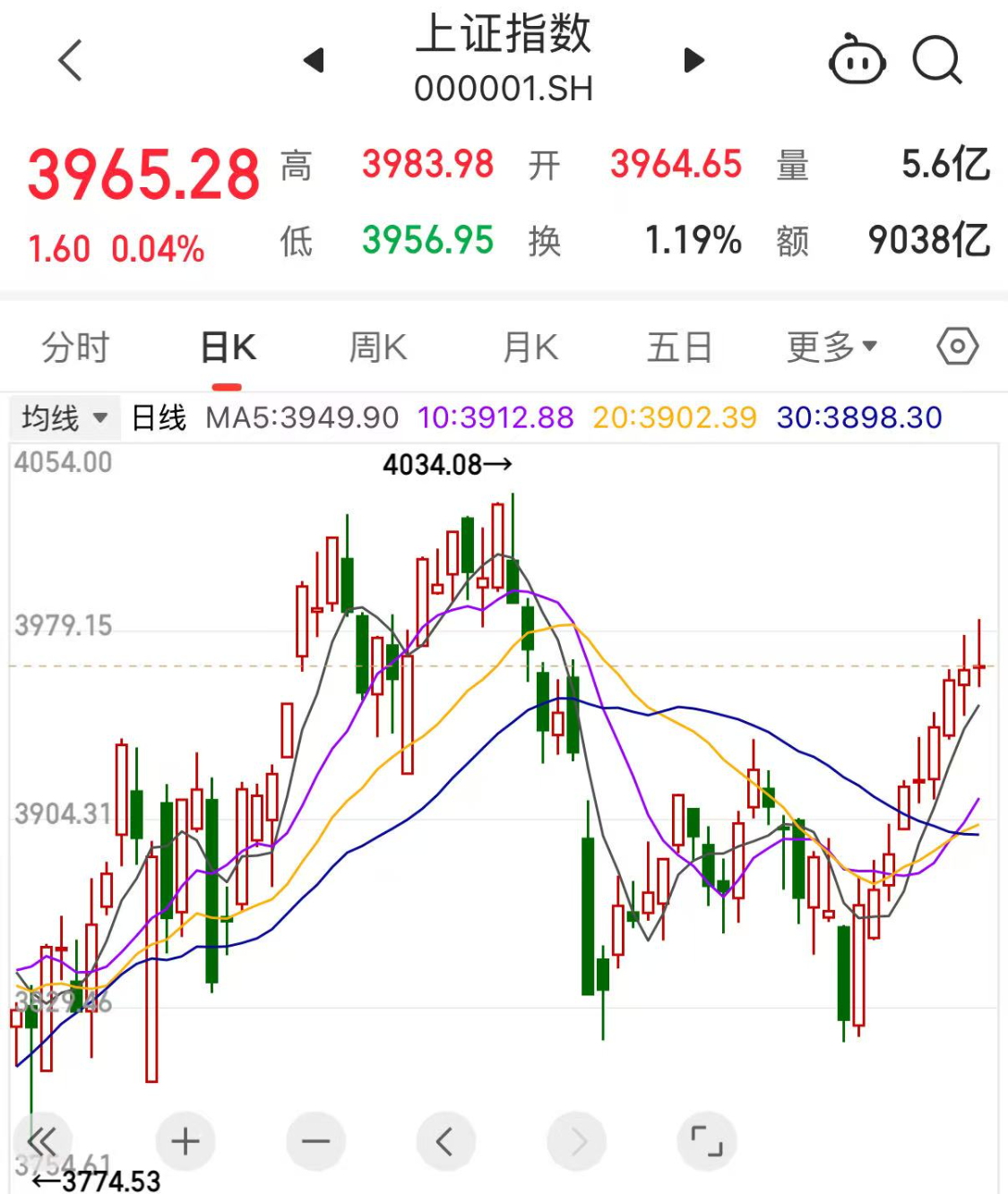This screenshot has height=1194, width=1008.
Task: Switch to the next stock index
Action: click(694, 61)
